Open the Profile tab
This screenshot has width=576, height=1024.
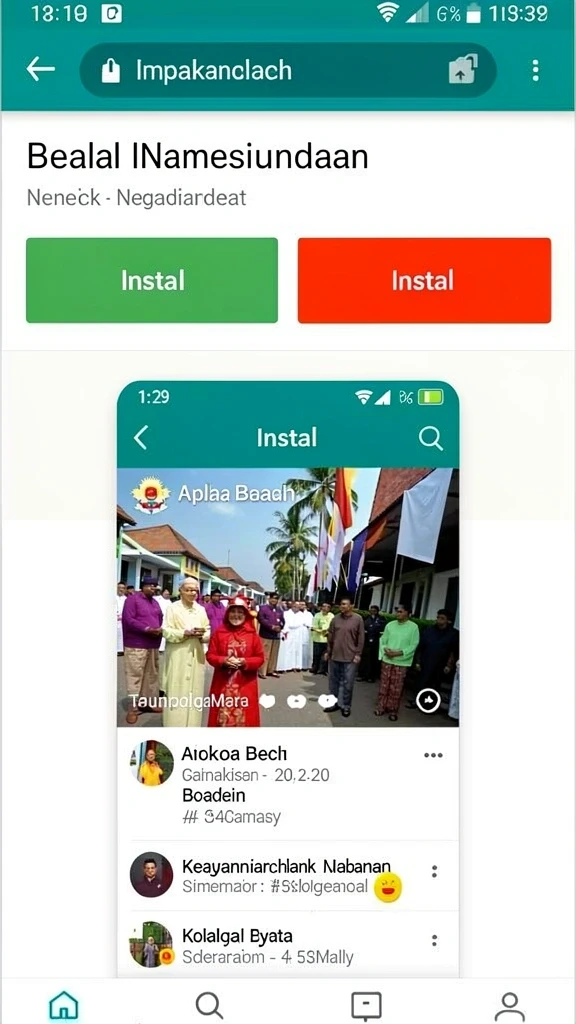click(509, 1006)
